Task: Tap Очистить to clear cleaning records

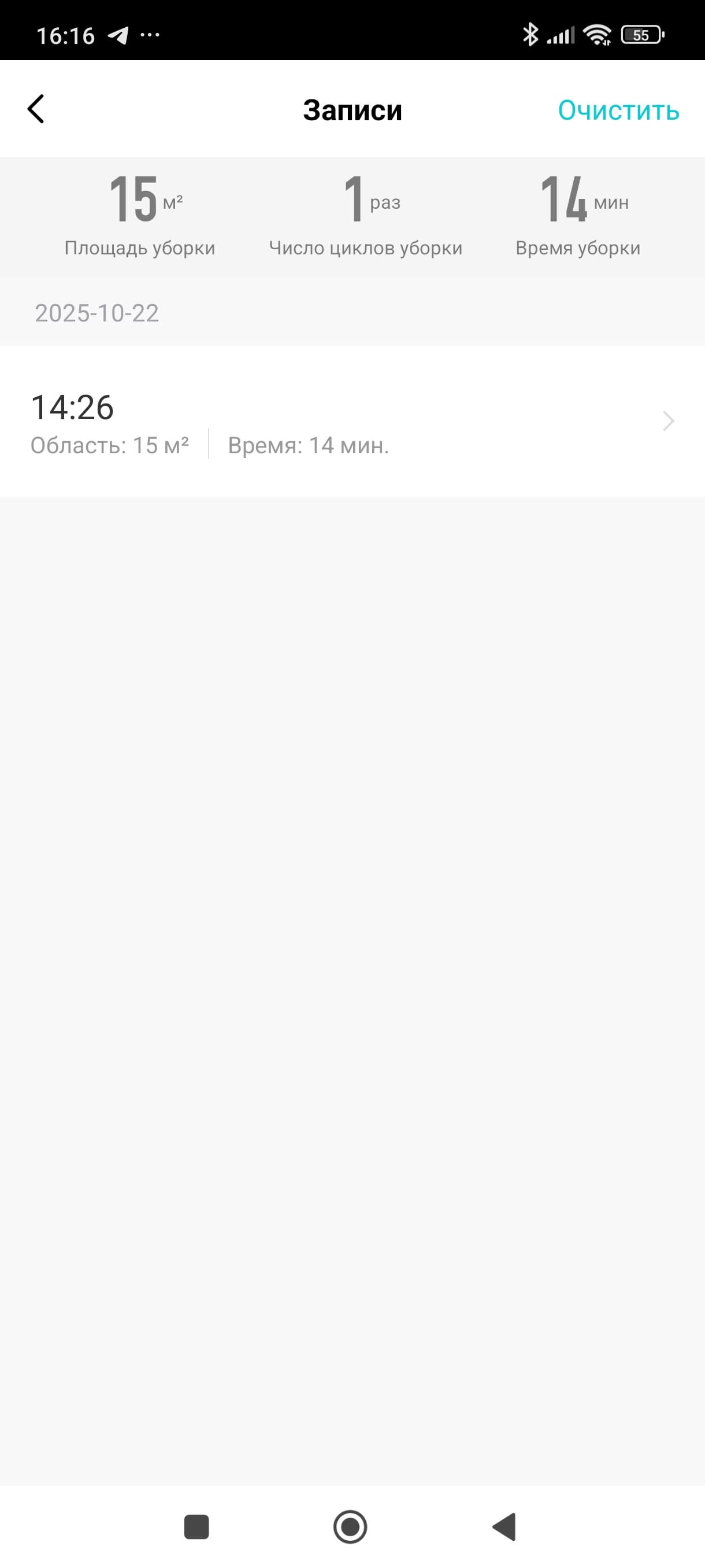Action: tap(618, 111)
